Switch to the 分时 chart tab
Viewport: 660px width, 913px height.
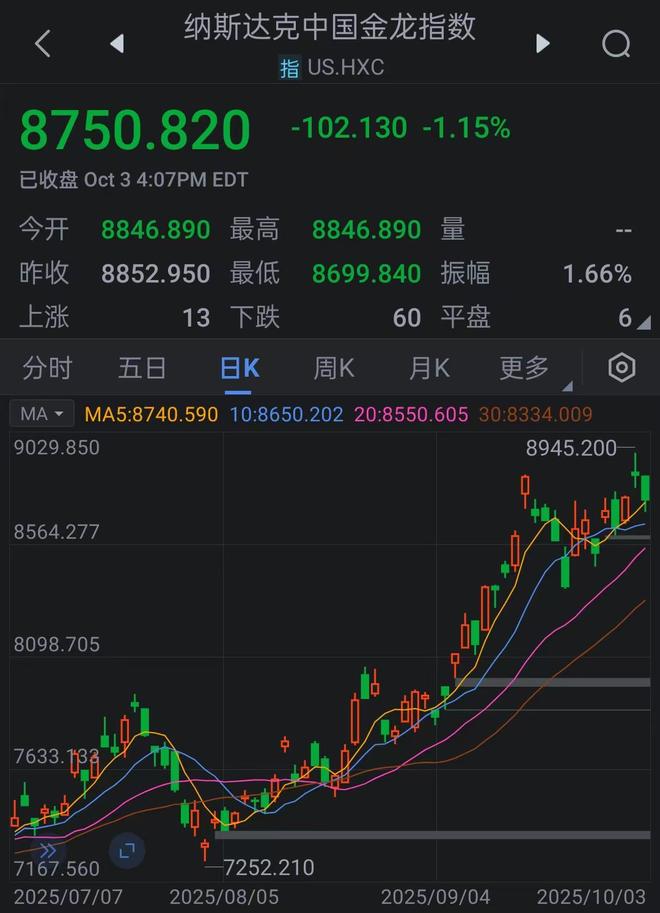(x=47, y=368)
